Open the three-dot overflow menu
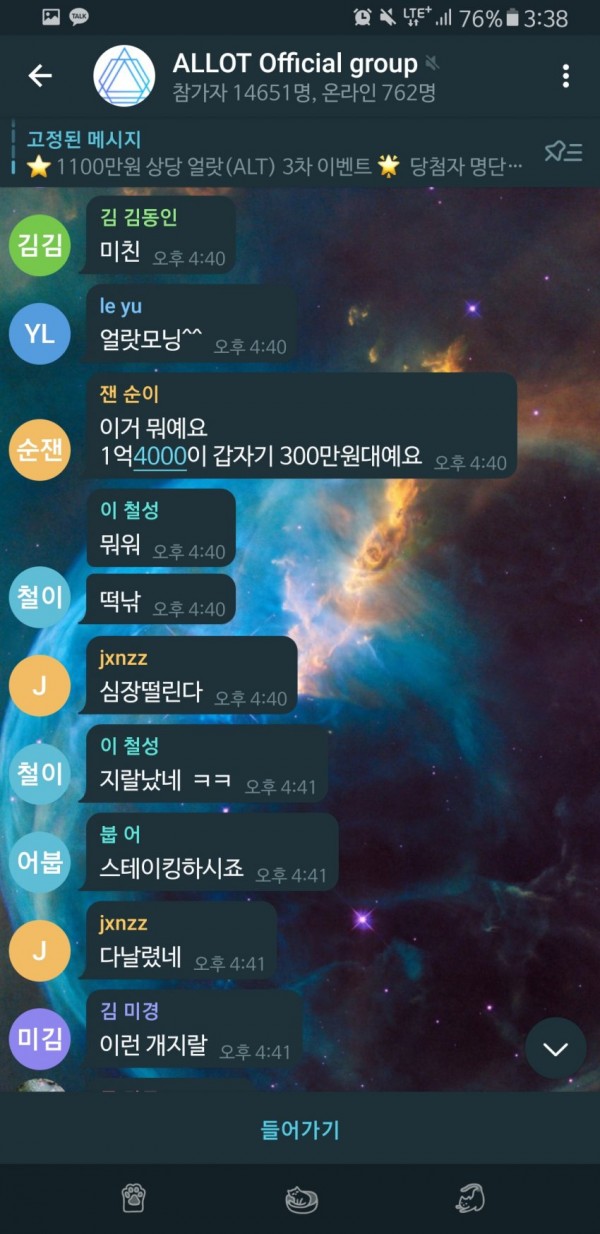 coord(566,76)
